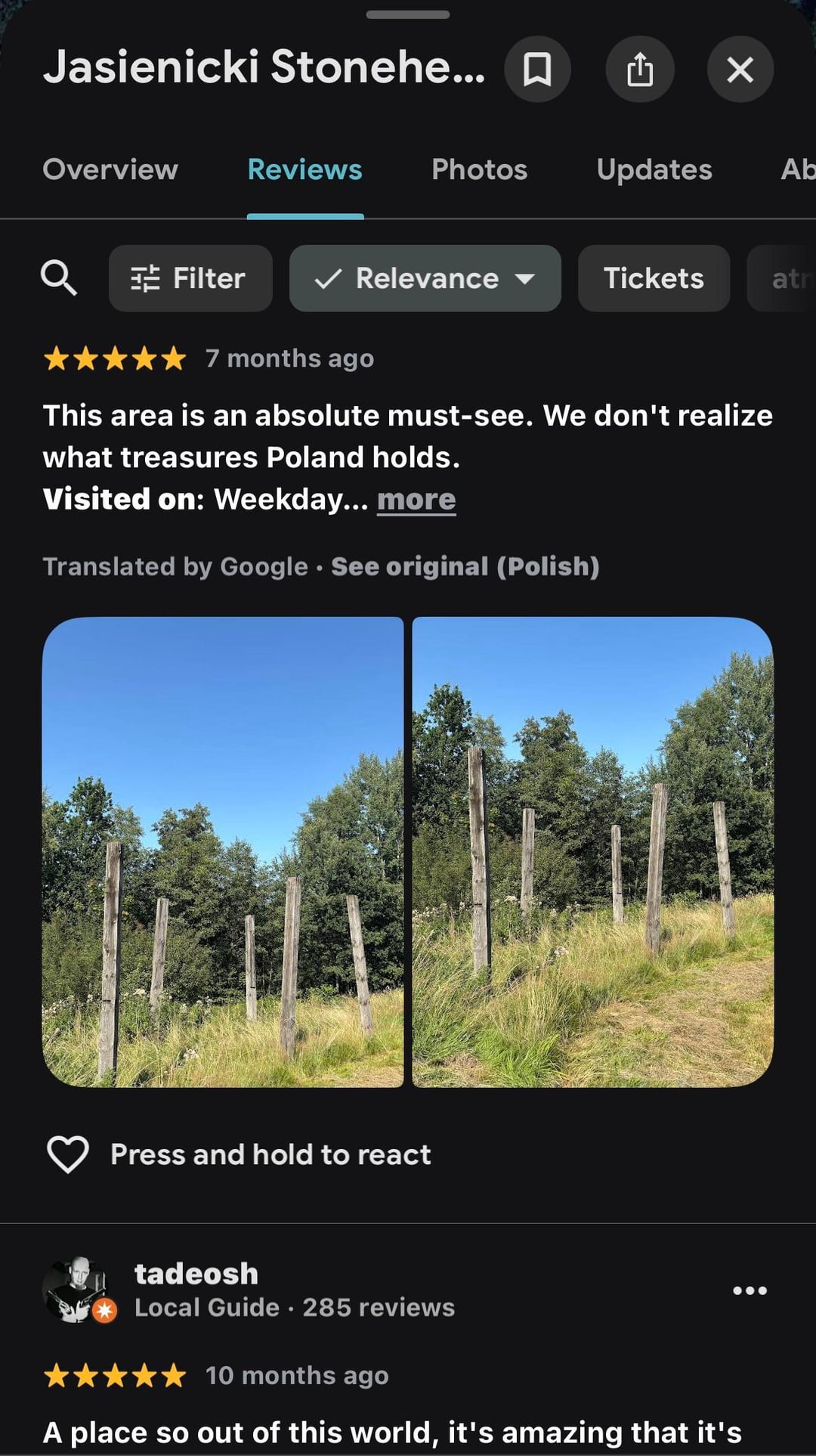Switch to the Overview tab
Viewport: 816px width, 1456px height.
tap(110, 170)
